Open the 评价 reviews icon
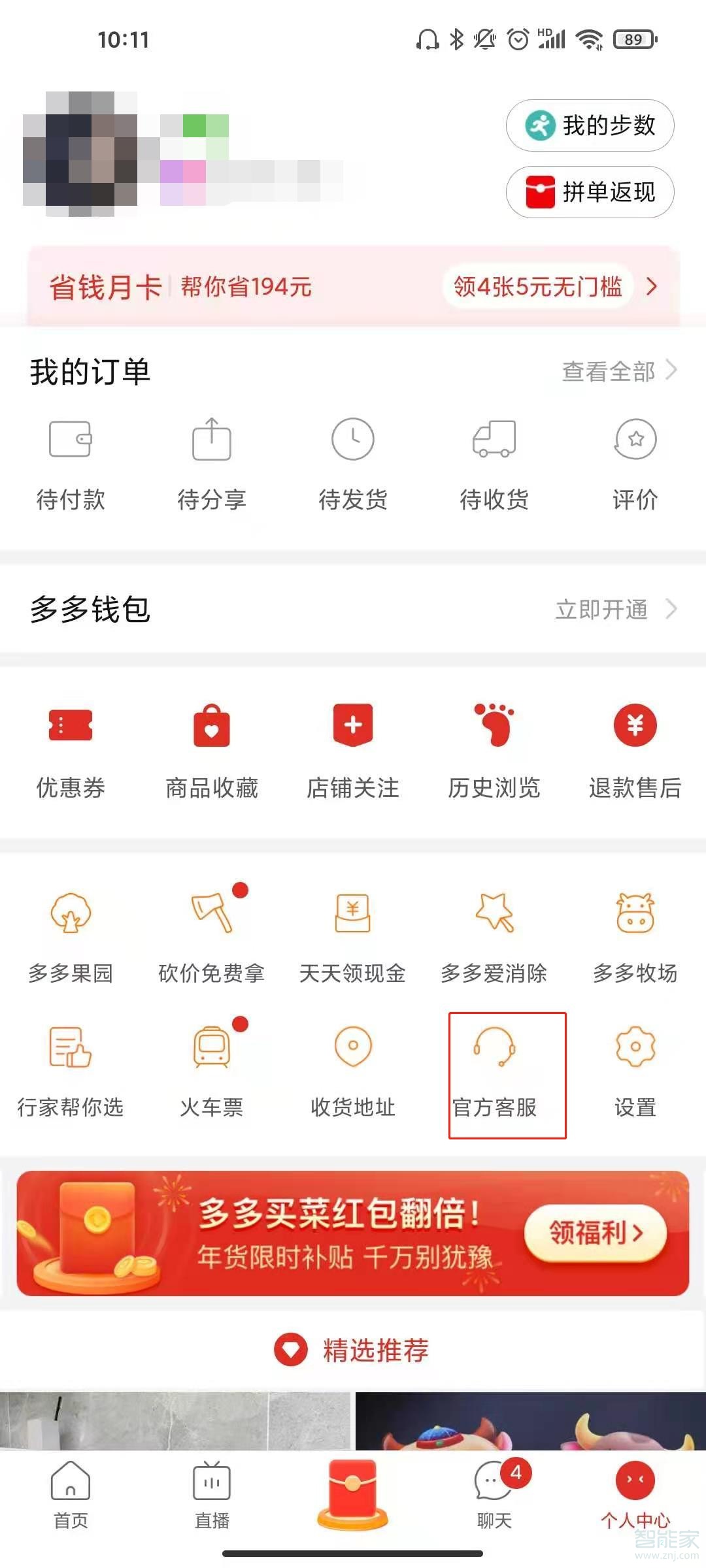Image resolution: width=706 pixels, height=1568 pixels. [635, 464]
